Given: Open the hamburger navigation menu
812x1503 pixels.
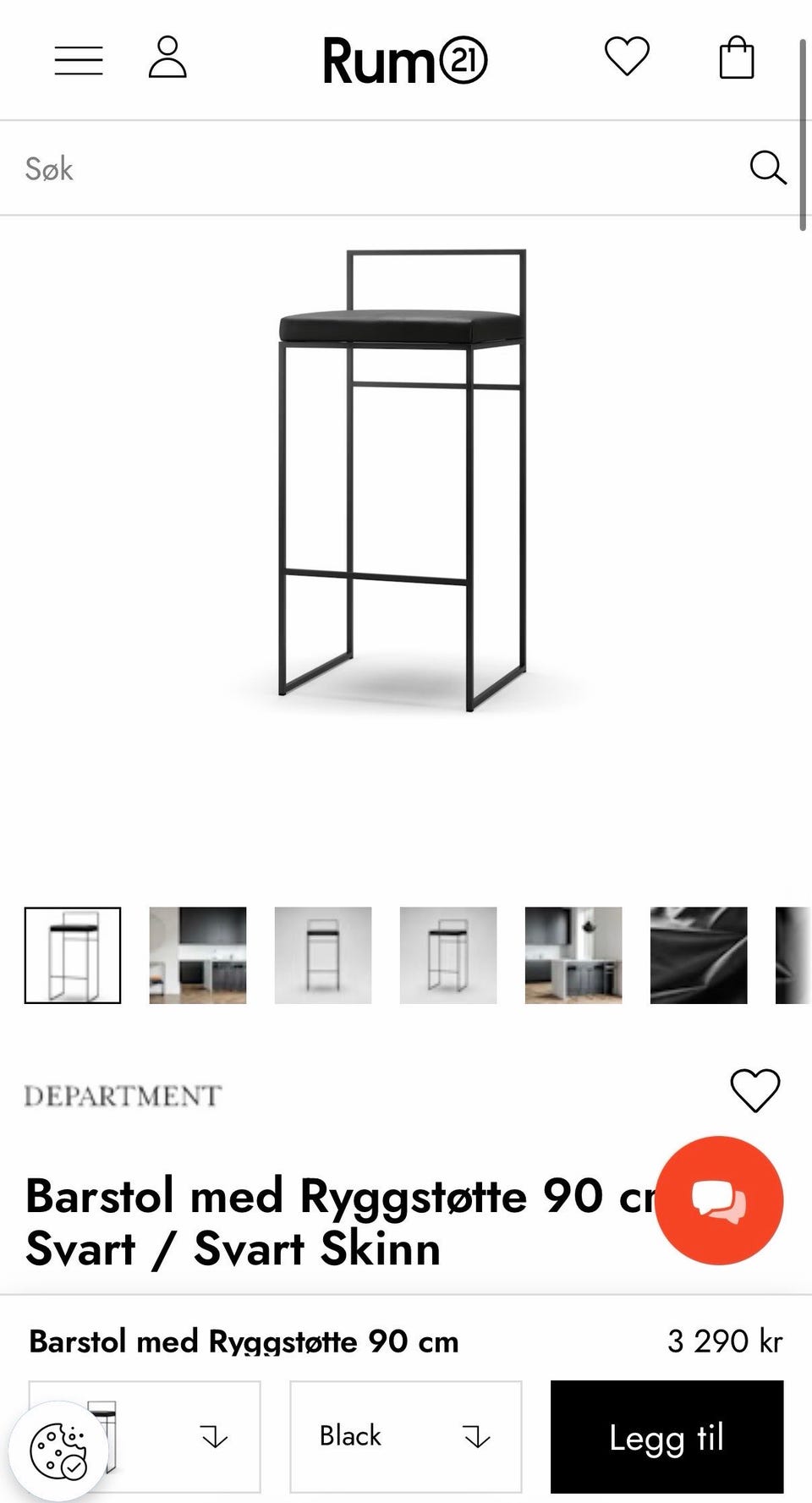Looking at the screenshot, I should point(79,59).
